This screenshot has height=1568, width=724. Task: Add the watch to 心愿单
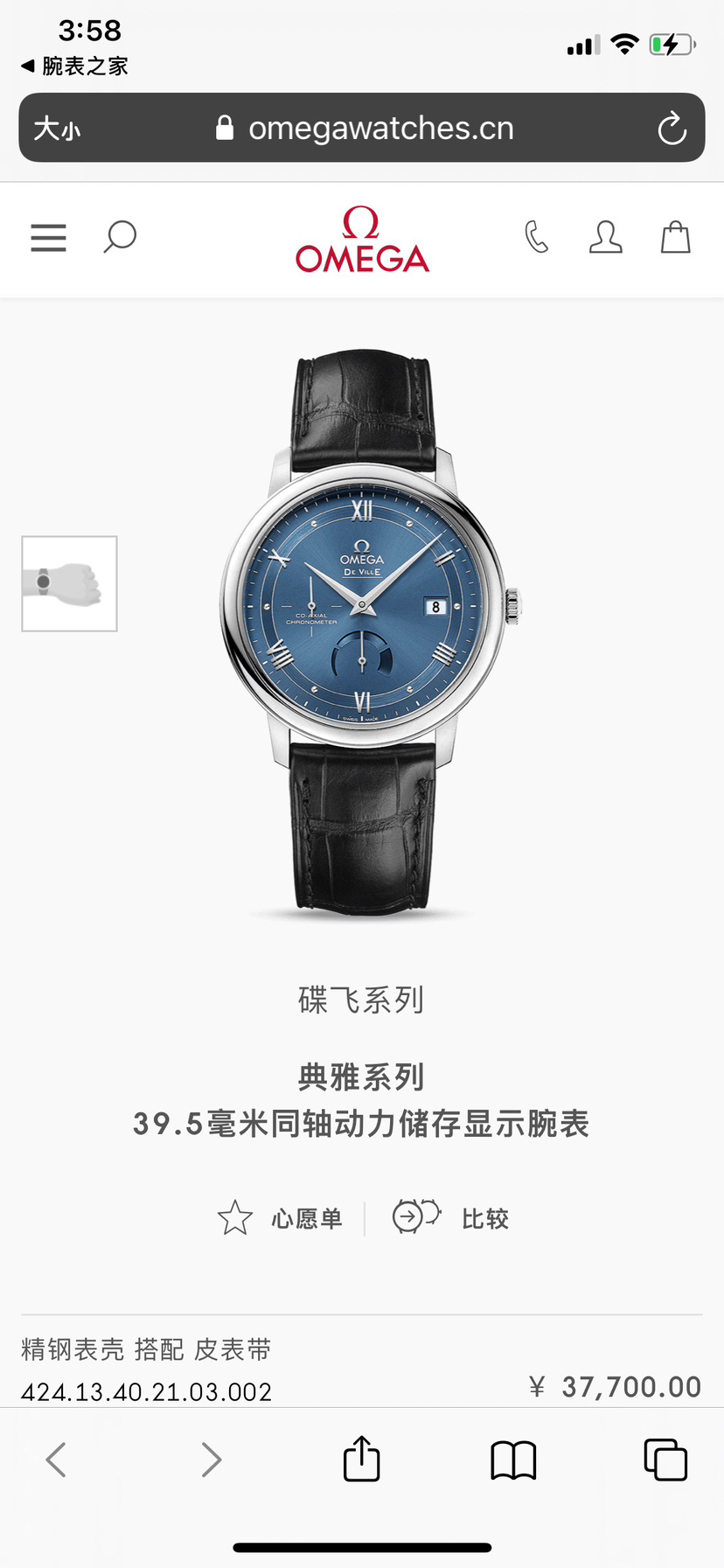click(x=280, y=1217)
